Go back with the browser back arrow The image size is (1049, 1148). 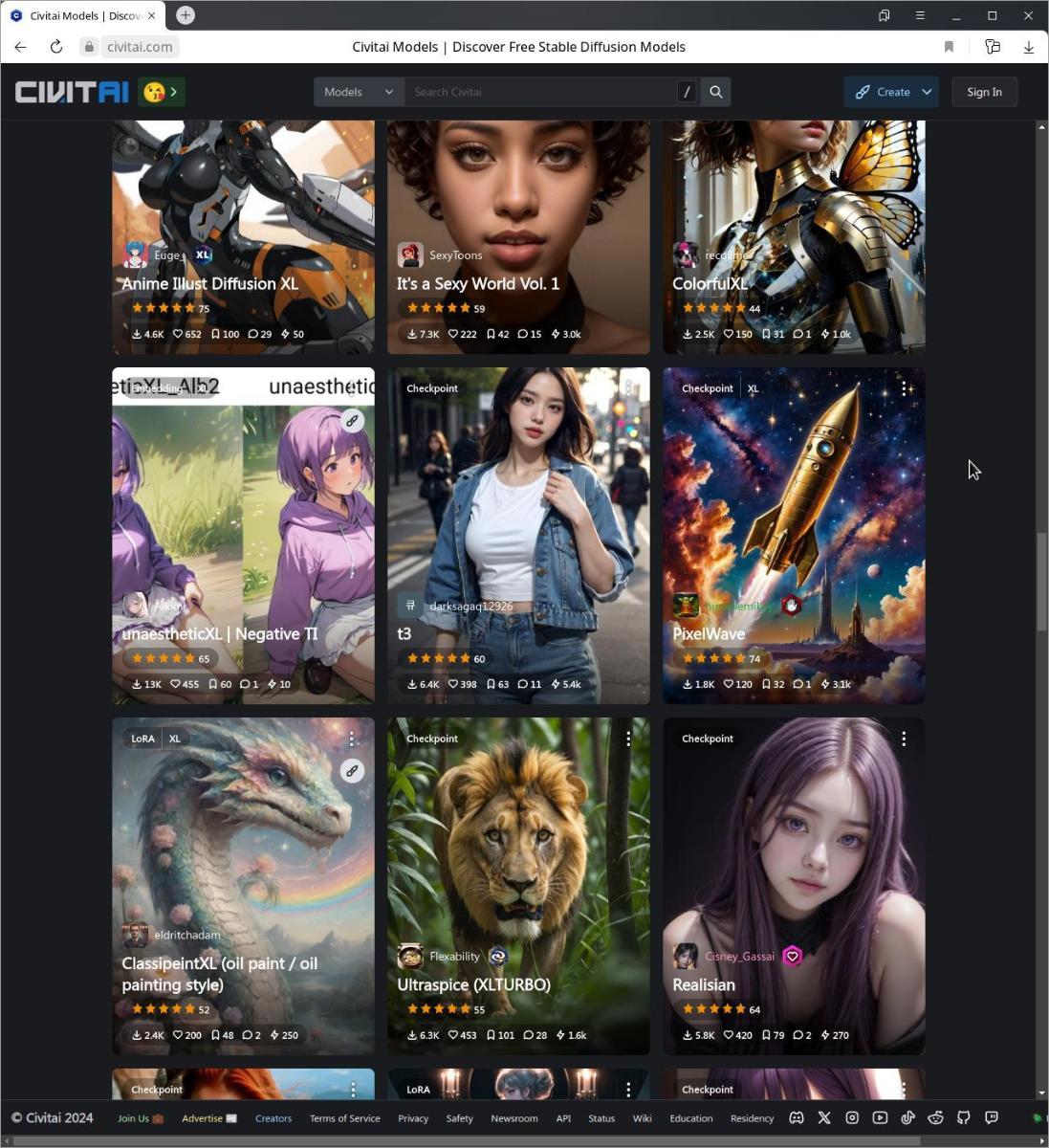(x=21, y=47)
